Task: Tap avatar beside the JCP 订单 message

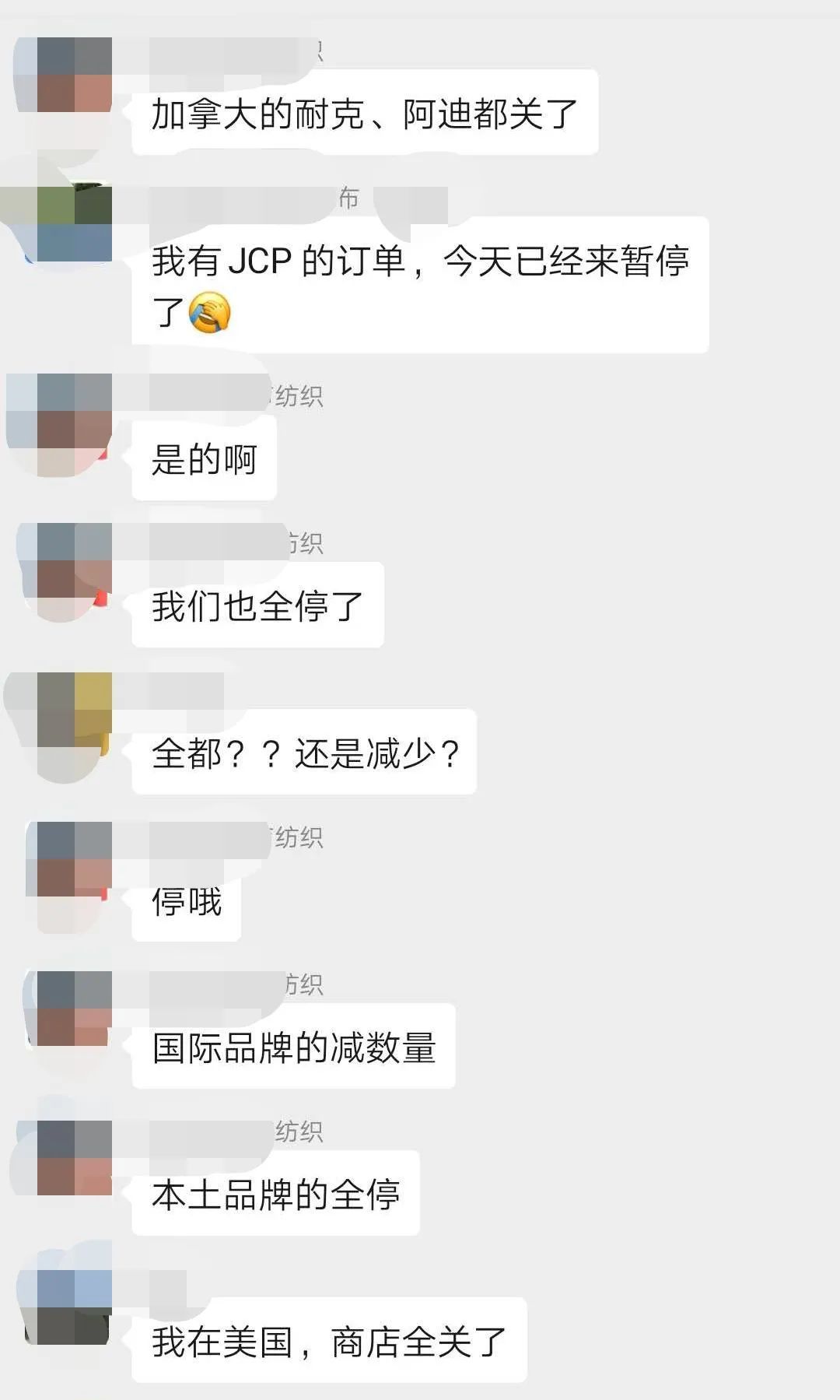Action: [75, 224]
